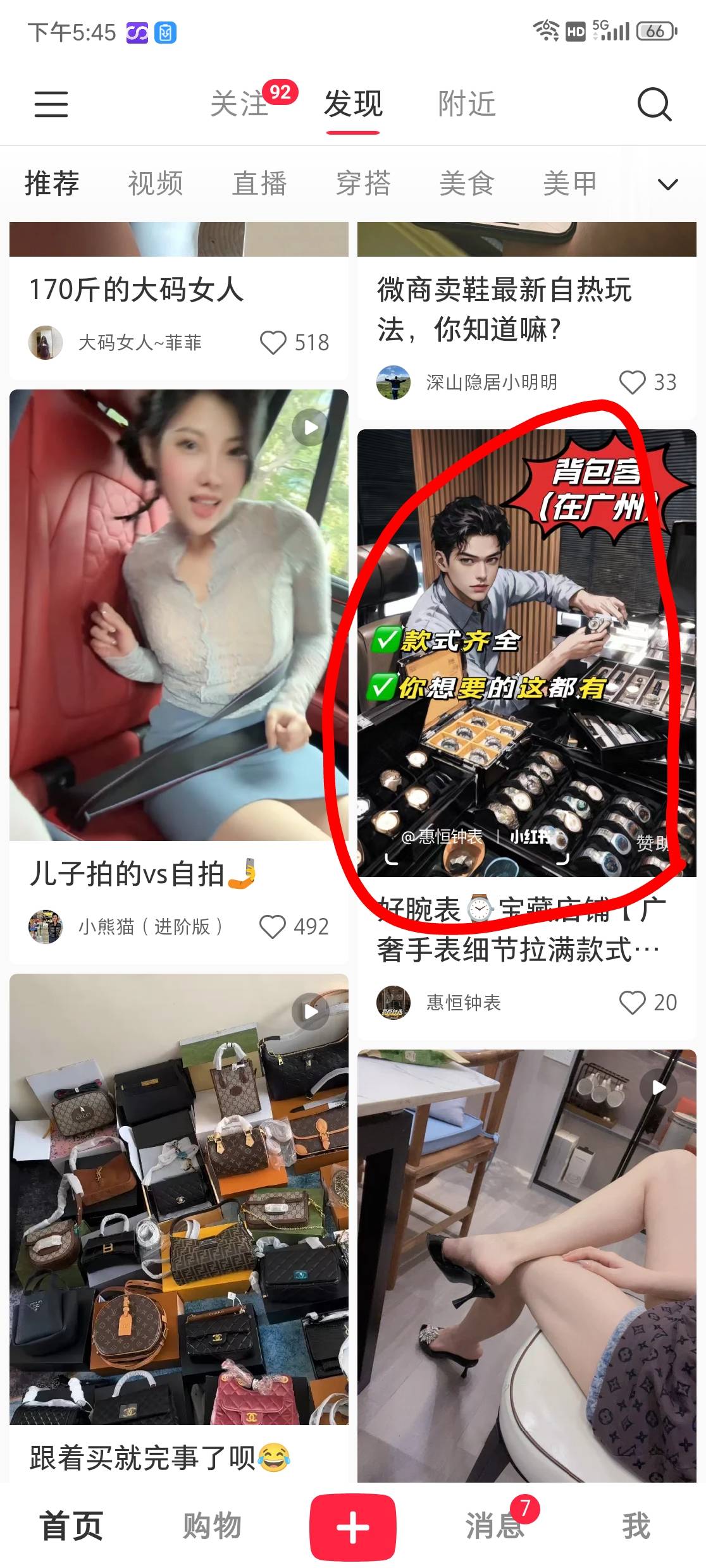Image resolution: width=706 pixels, height=1568 pixels.
Task: Open the search via magnifier icon
Action: 655,104
